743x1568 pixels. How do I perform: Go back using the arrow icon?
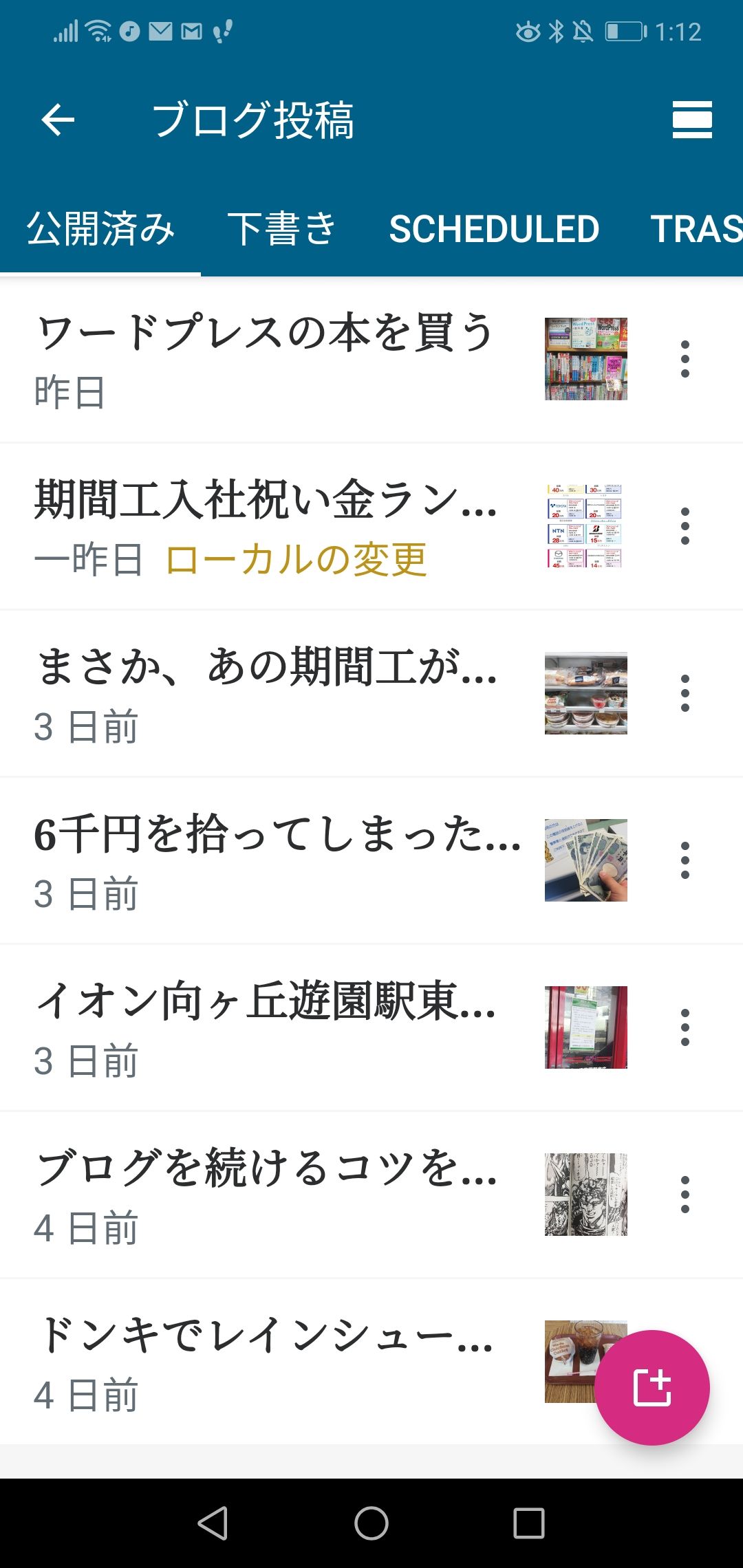pos(58,120)
